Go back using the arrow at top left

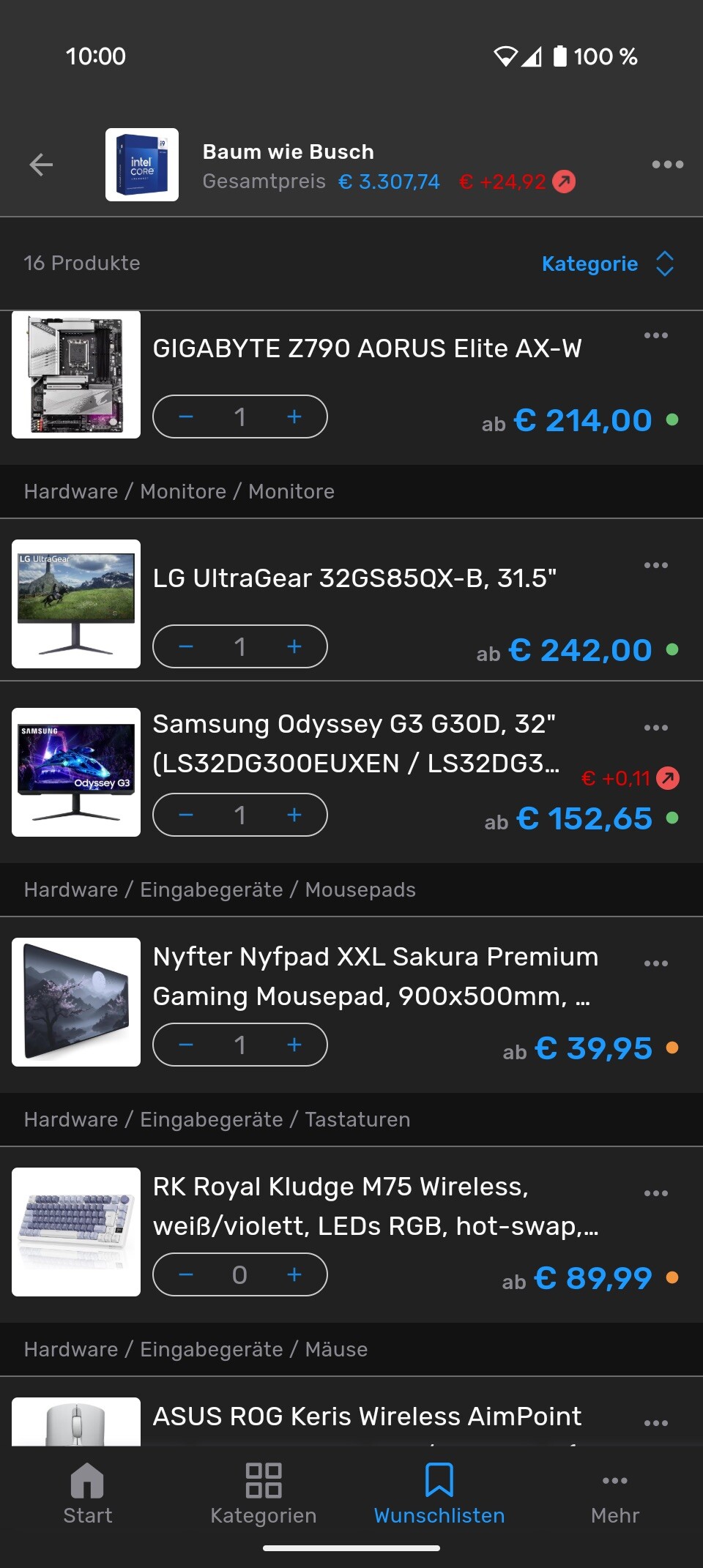(x=42, y=165)
